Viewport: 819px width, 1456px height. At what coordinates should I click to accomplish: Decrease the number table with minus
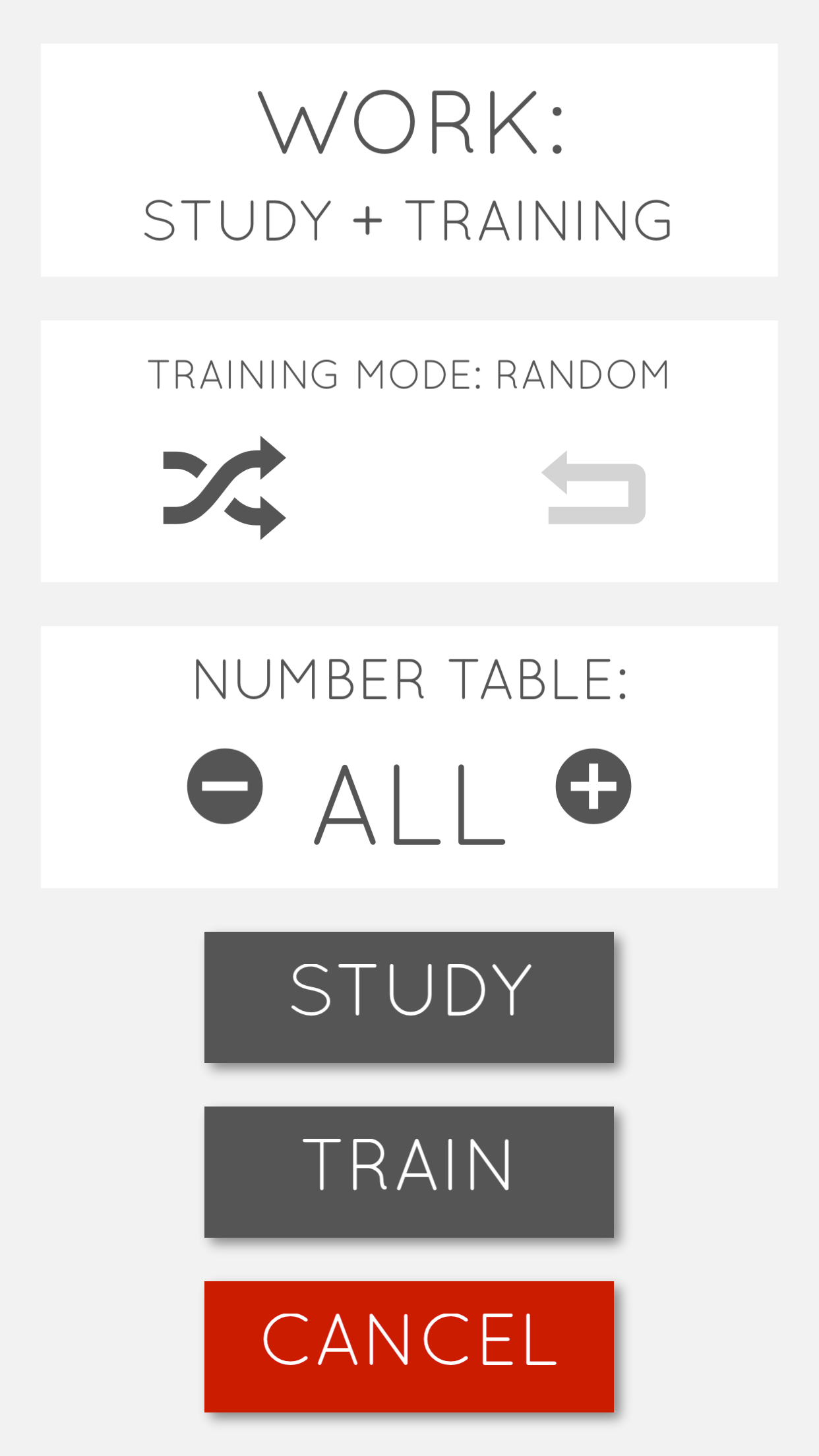click(225, 786)
